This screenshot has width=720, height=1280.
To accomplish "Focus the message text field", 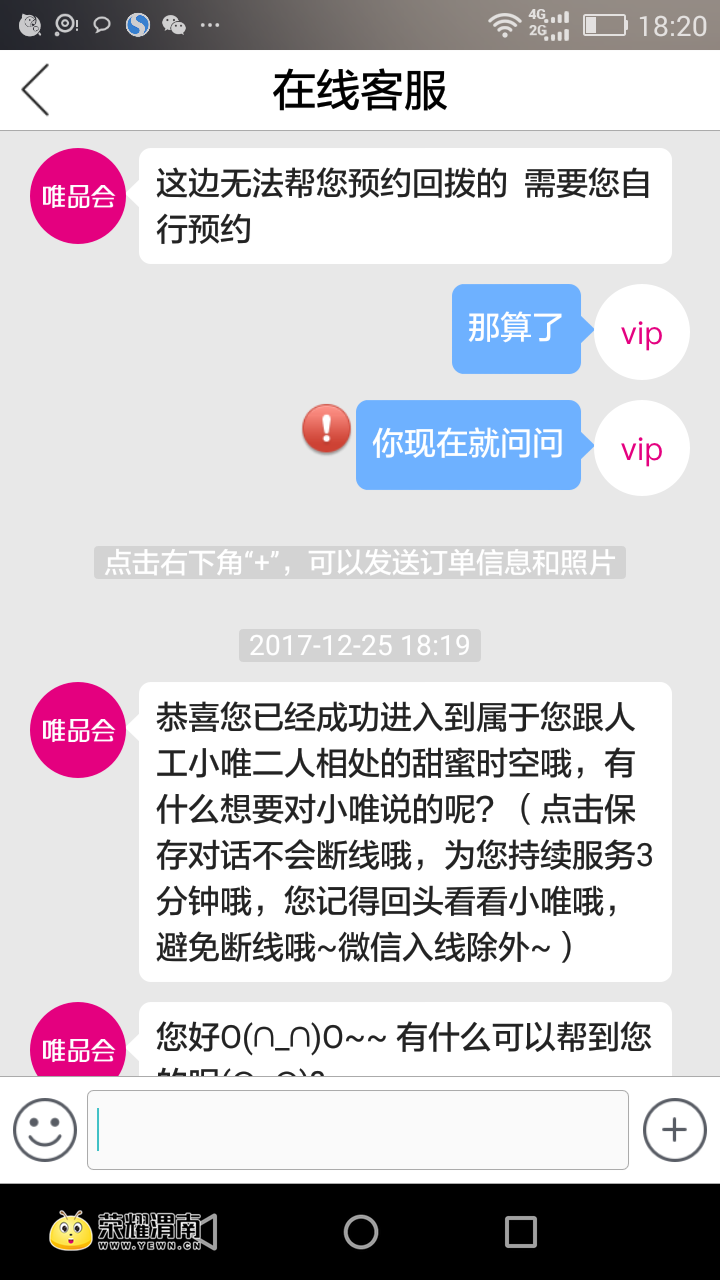I will point(358,1130).
